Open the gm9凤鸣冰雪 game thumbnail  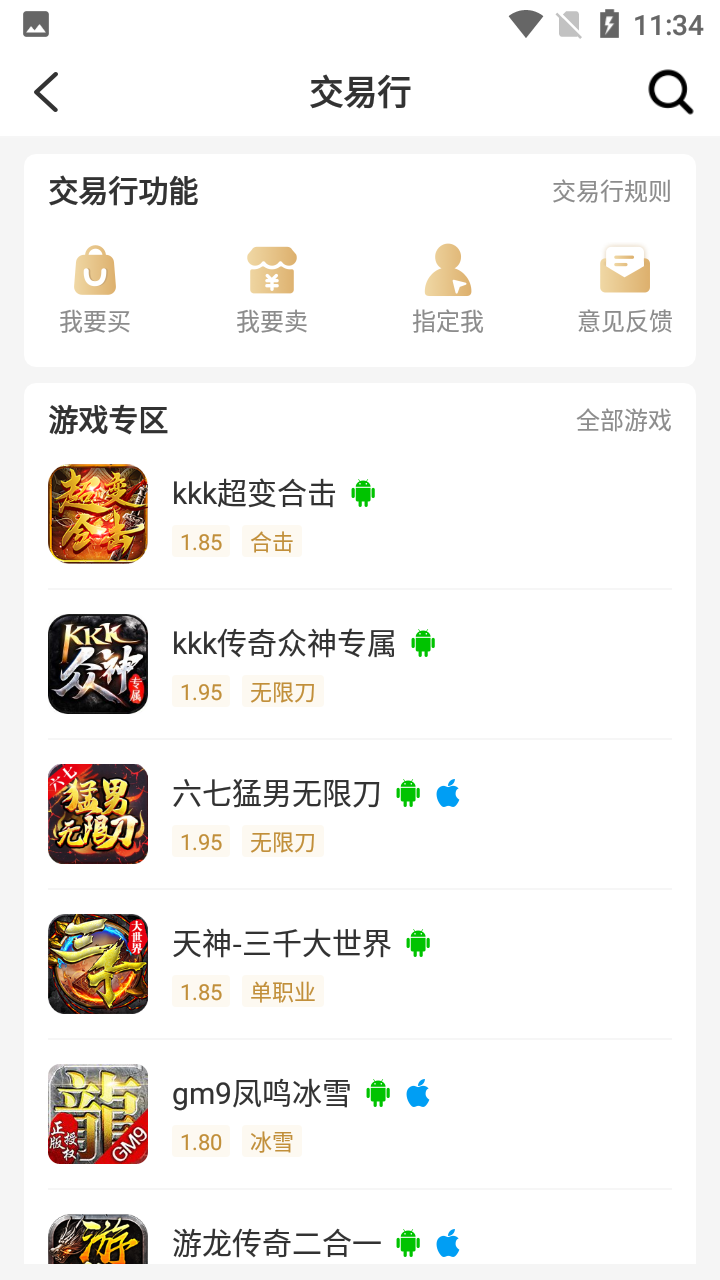point(97,1113)
